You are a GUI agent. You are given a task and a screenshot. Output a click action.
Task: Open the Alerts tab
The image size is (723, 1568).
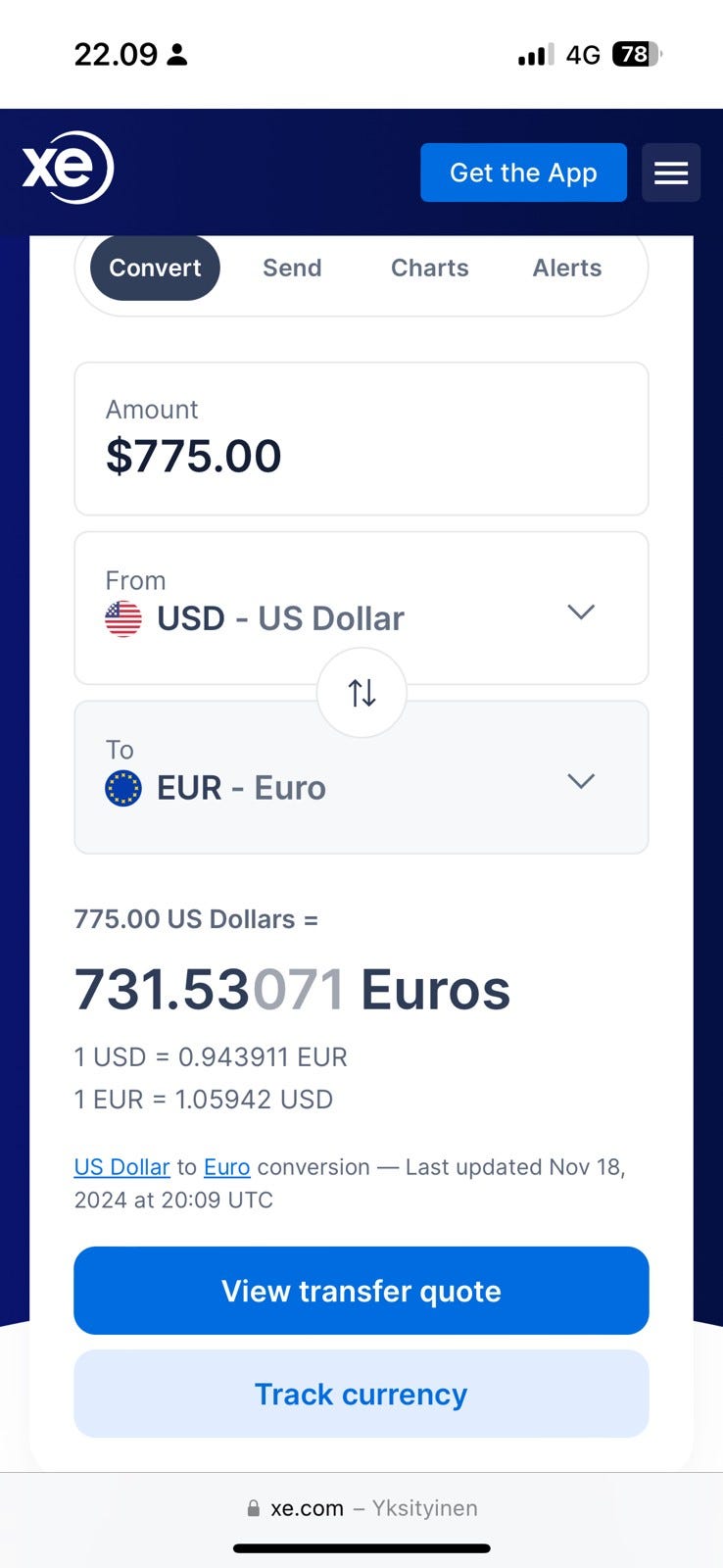point(566,268)
